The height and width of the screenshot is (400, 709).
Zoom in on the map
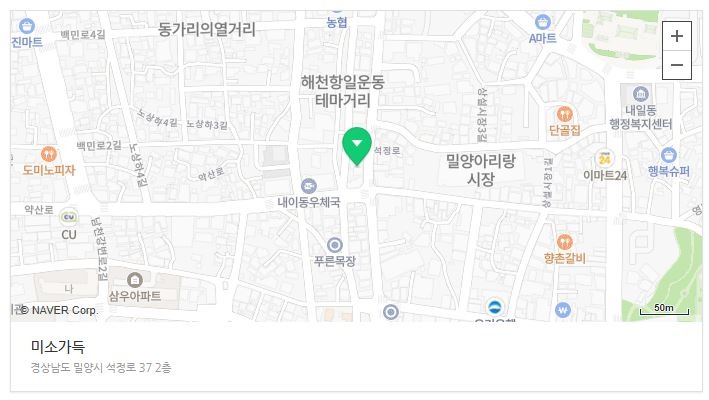pos(677,35)
